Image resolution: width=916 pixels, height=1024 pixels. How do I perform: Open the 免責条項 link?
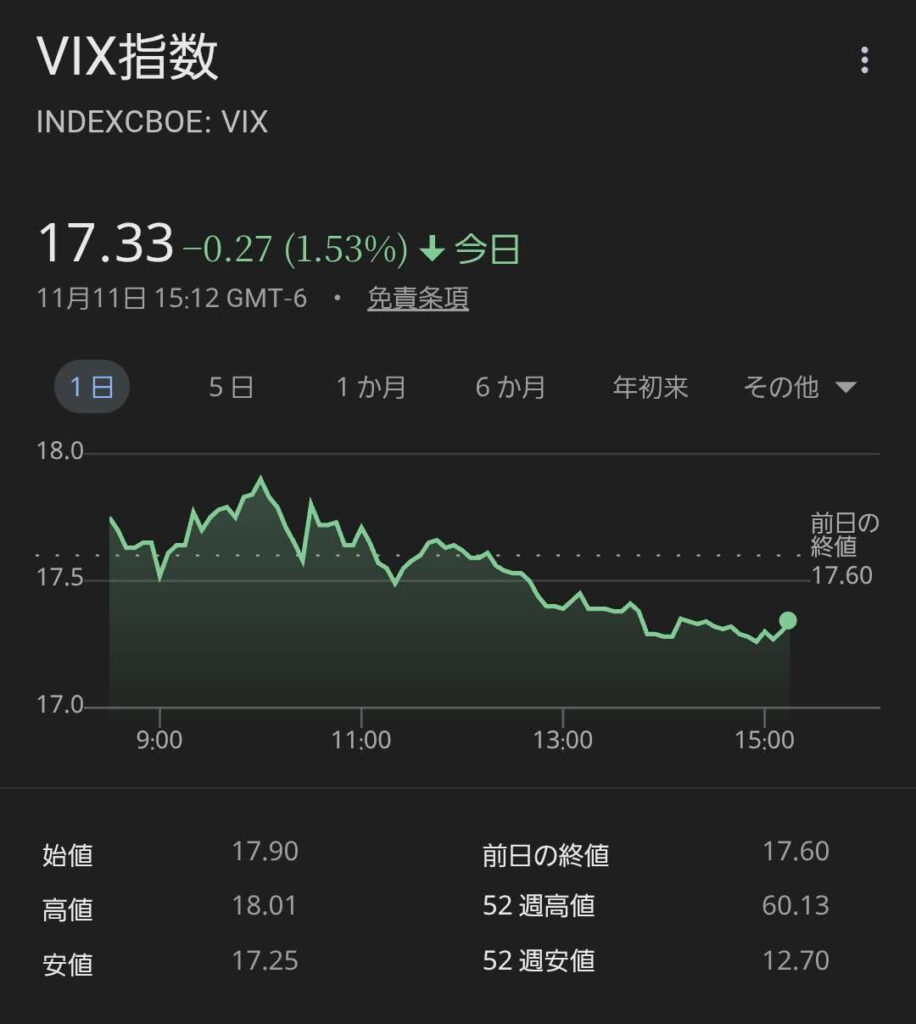(418, 298)
